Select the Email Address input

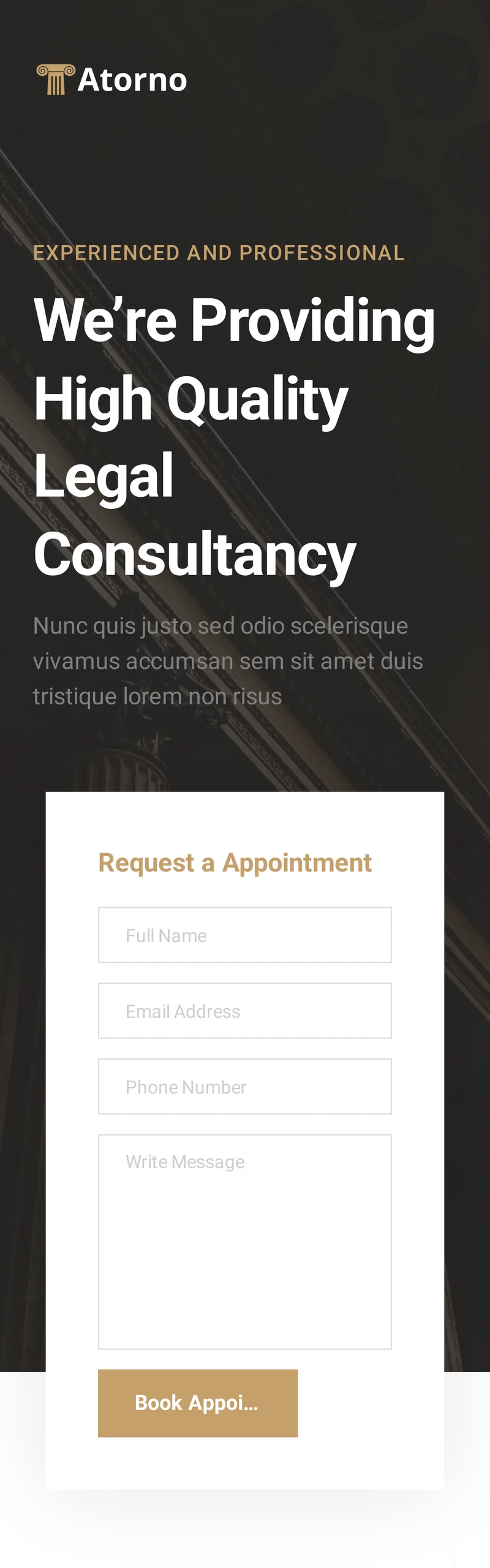point(244,1011)
